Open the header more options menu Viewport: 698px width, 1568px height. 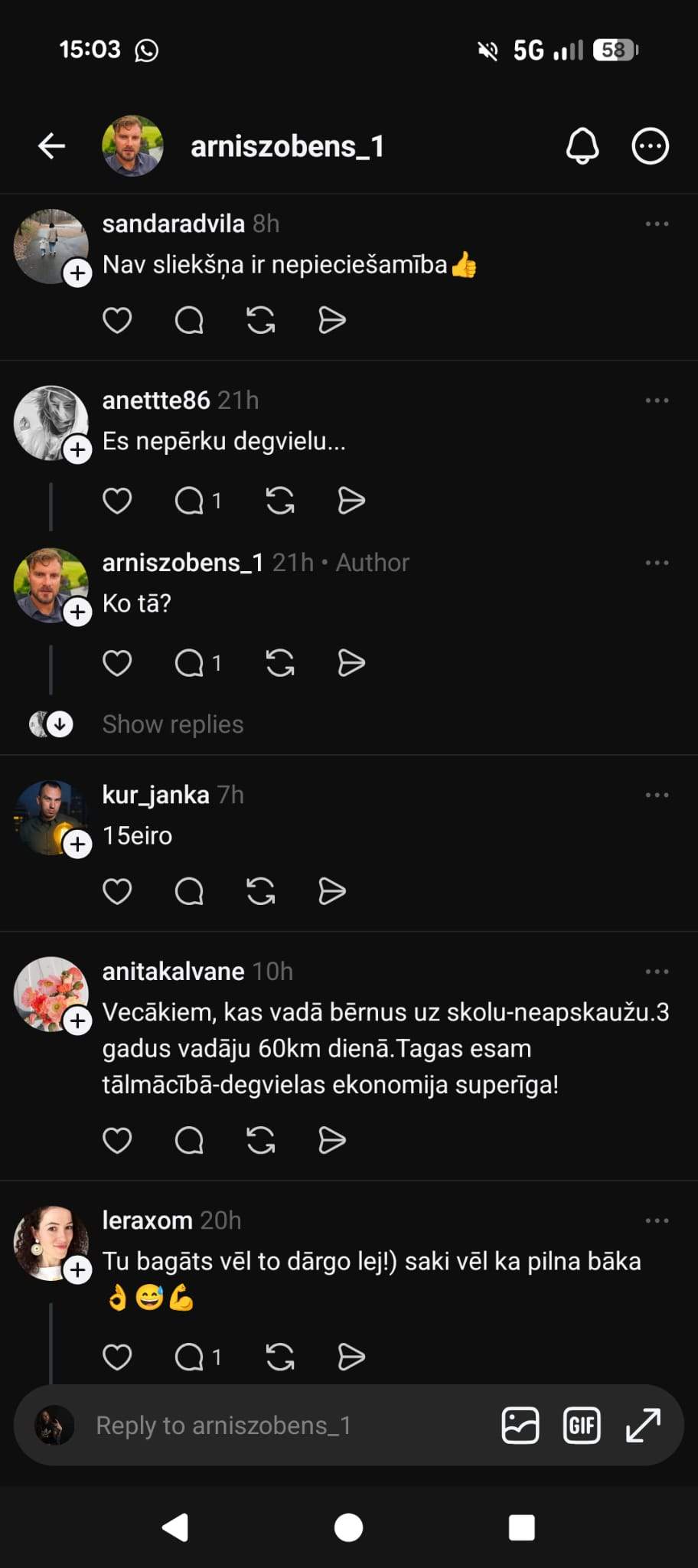coord(650,145)
